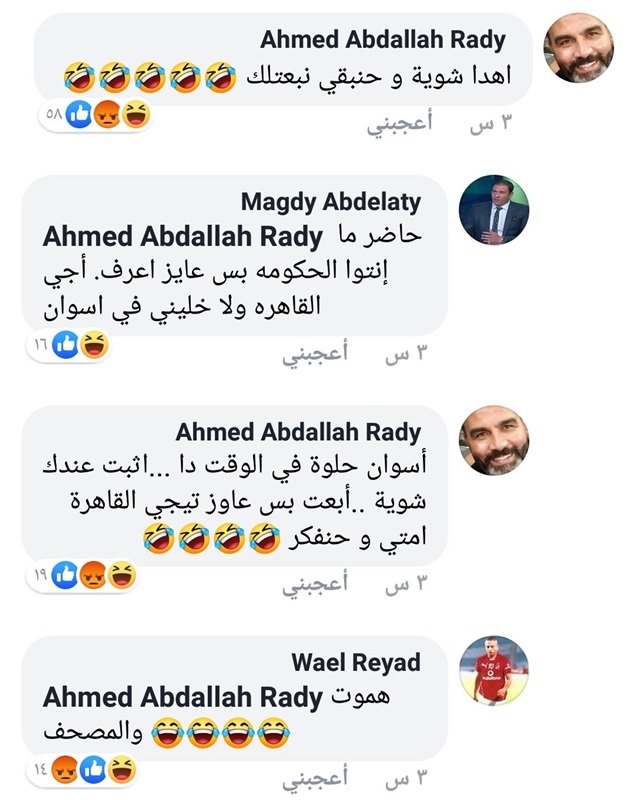Viewport: 635px width, 800px height.
Task: Open Ahmed's avatar beside the أسوان حلوة comment
Action: coord(493,441)
